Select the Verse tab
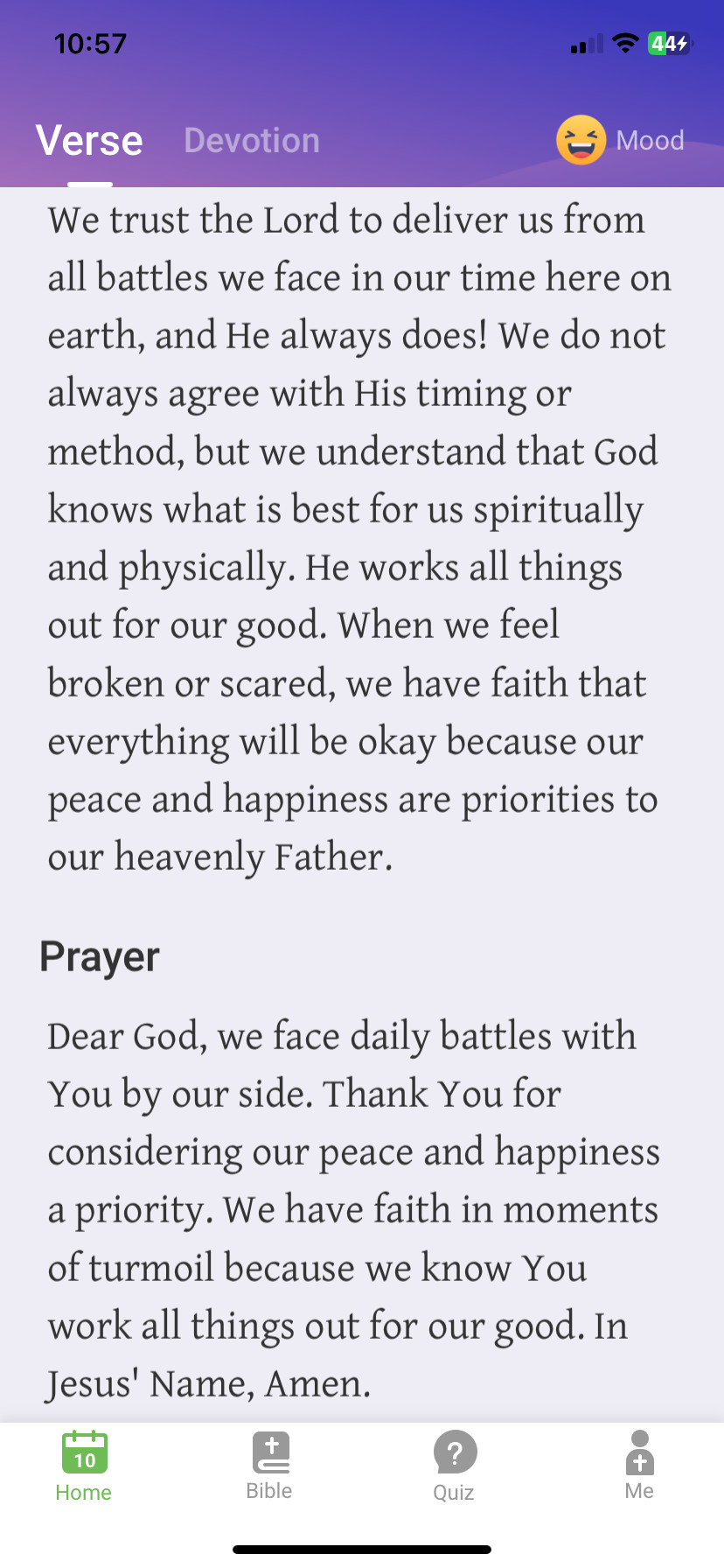 click(x=89, y=141)
